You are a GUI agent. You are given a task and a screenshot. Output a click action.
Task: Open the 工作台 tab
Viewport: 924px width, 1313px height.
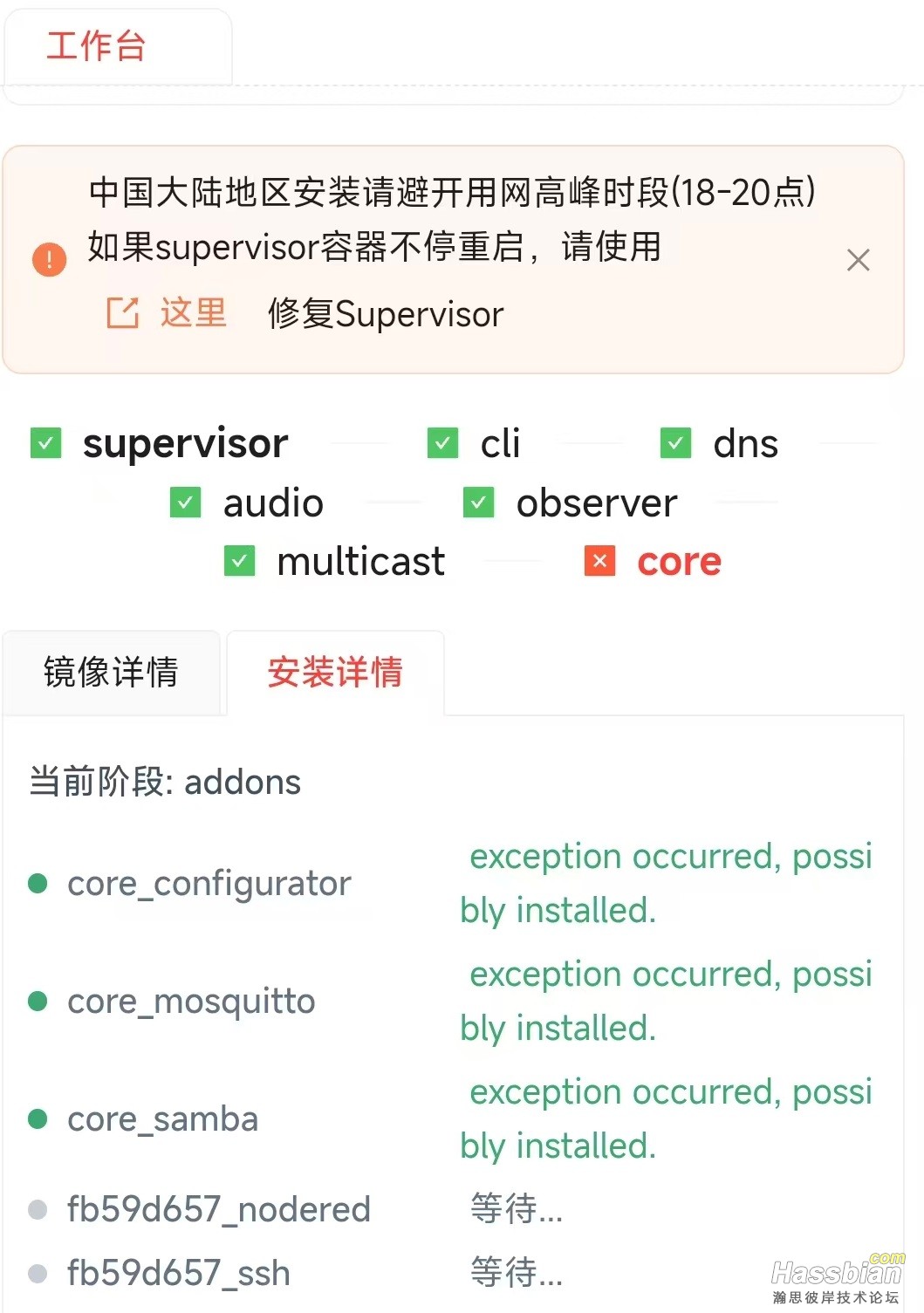pos(97,47)
